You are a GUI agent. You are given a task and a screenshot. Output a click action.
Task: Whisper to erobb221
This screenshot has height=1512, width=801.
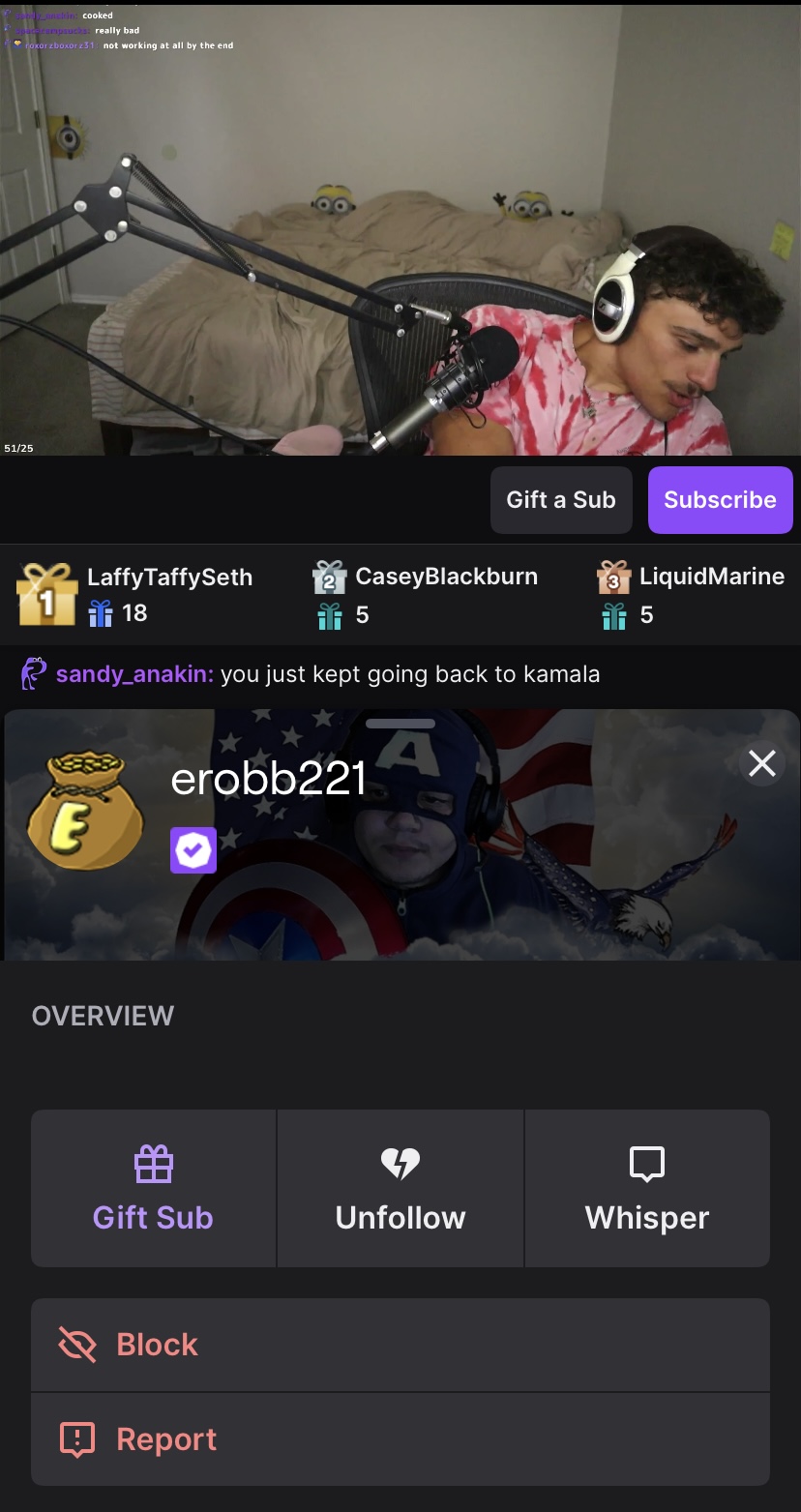point(646,1188)
